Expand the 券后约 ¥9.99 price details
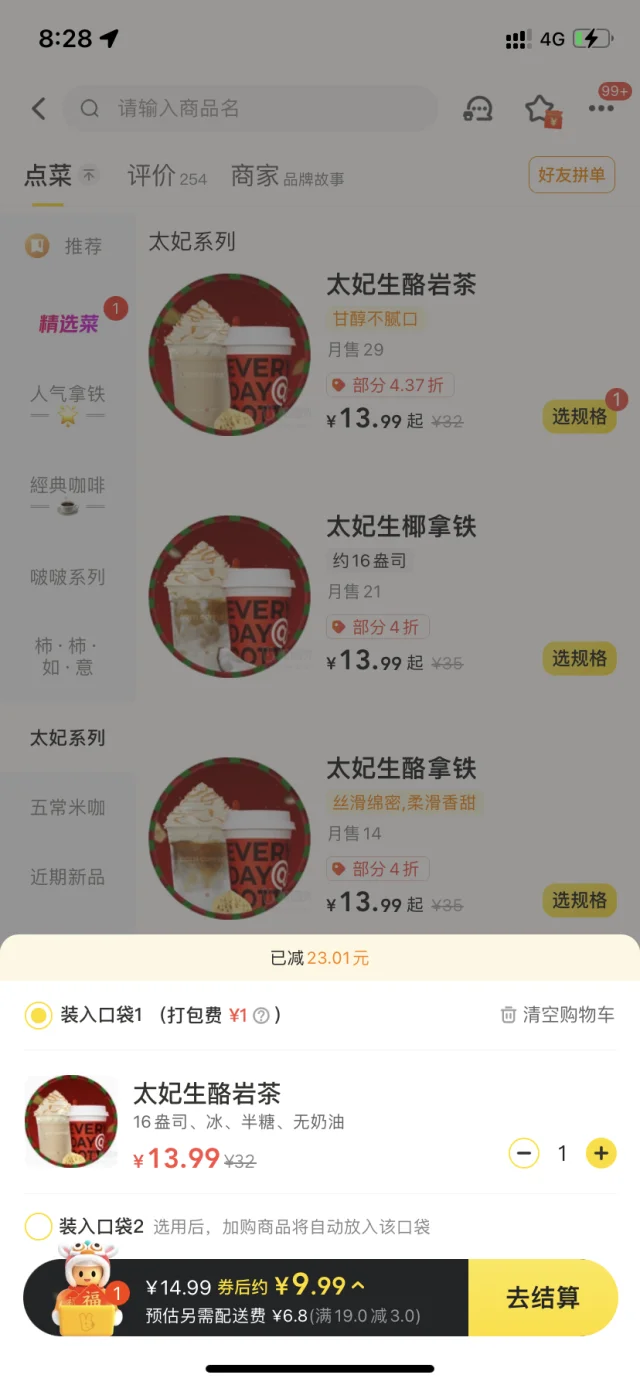This screenshot has width=640, height=1385. 320,1285
